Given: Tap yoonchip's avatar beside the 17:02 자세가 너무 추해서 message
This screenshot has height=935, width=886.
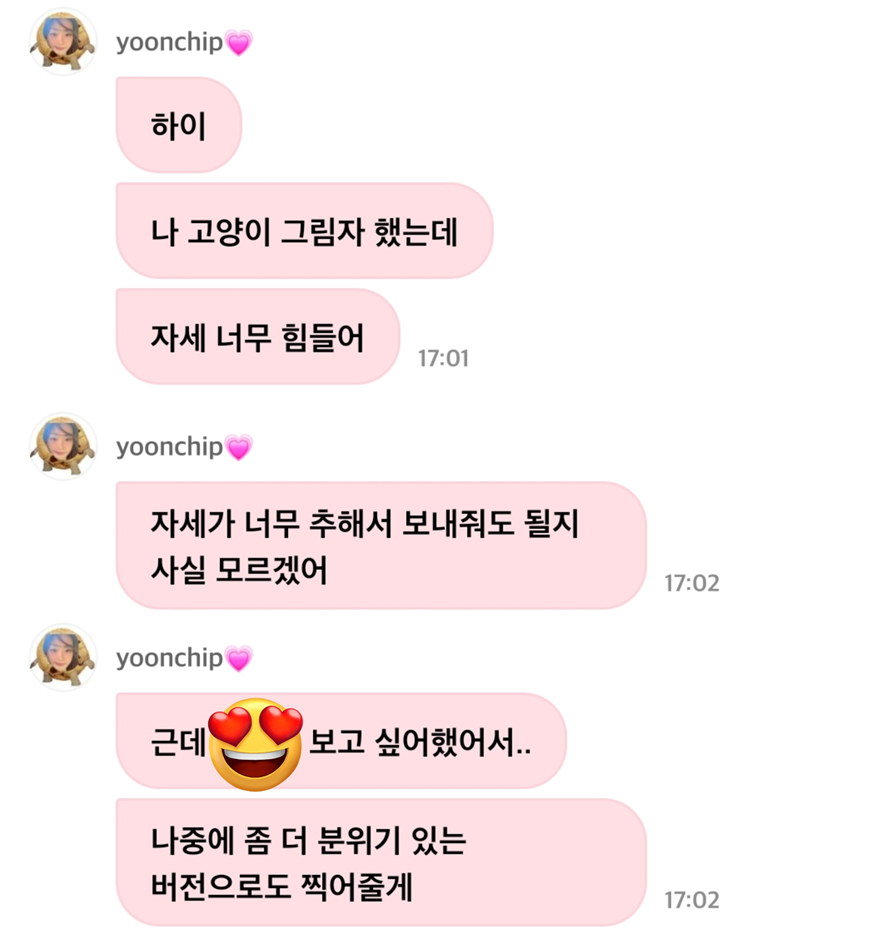Looking at the screenshot, I should (x=64, y=446).
